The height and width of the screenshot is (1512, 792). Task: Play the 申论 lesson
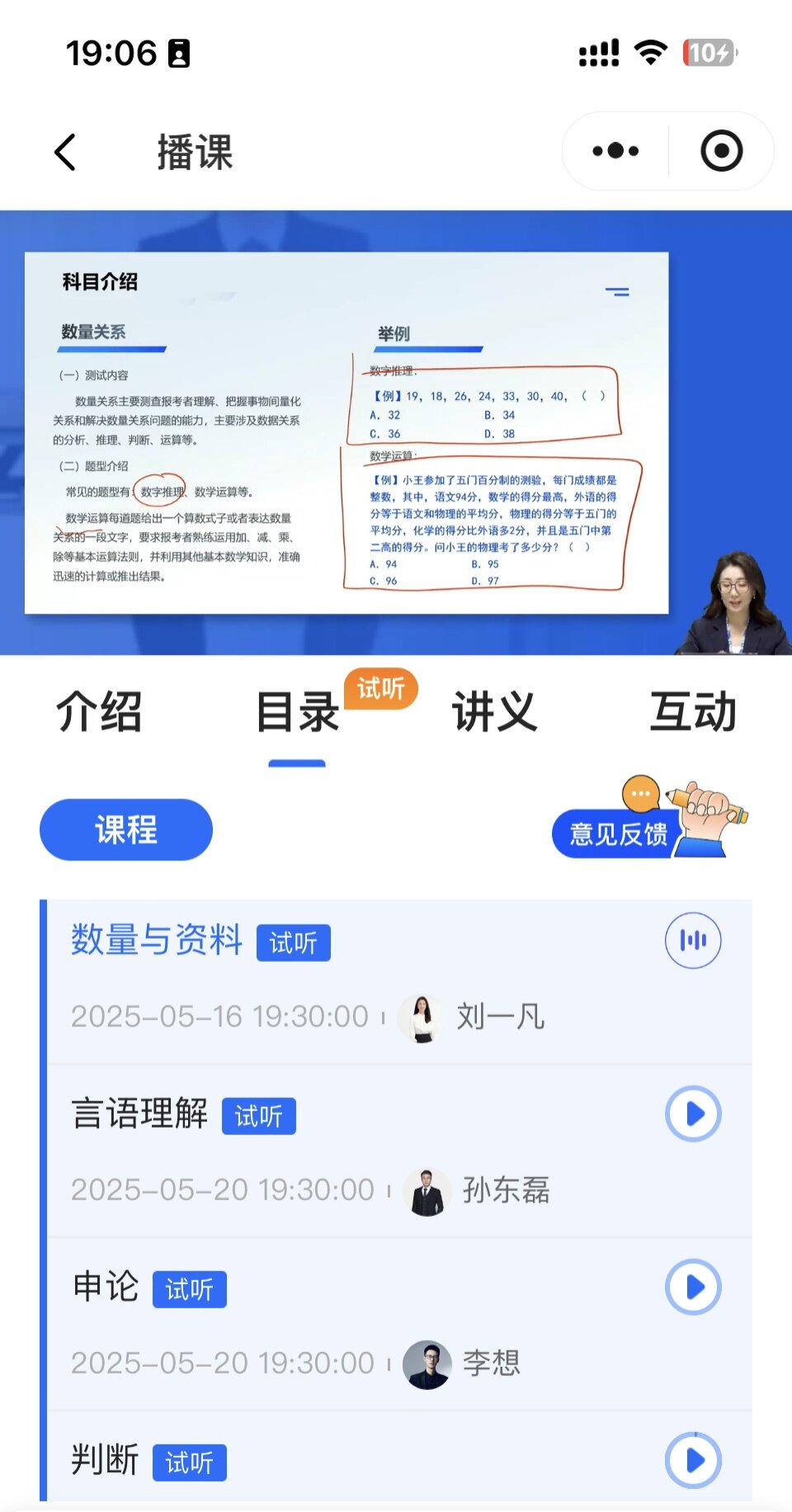coord(693,1287)
